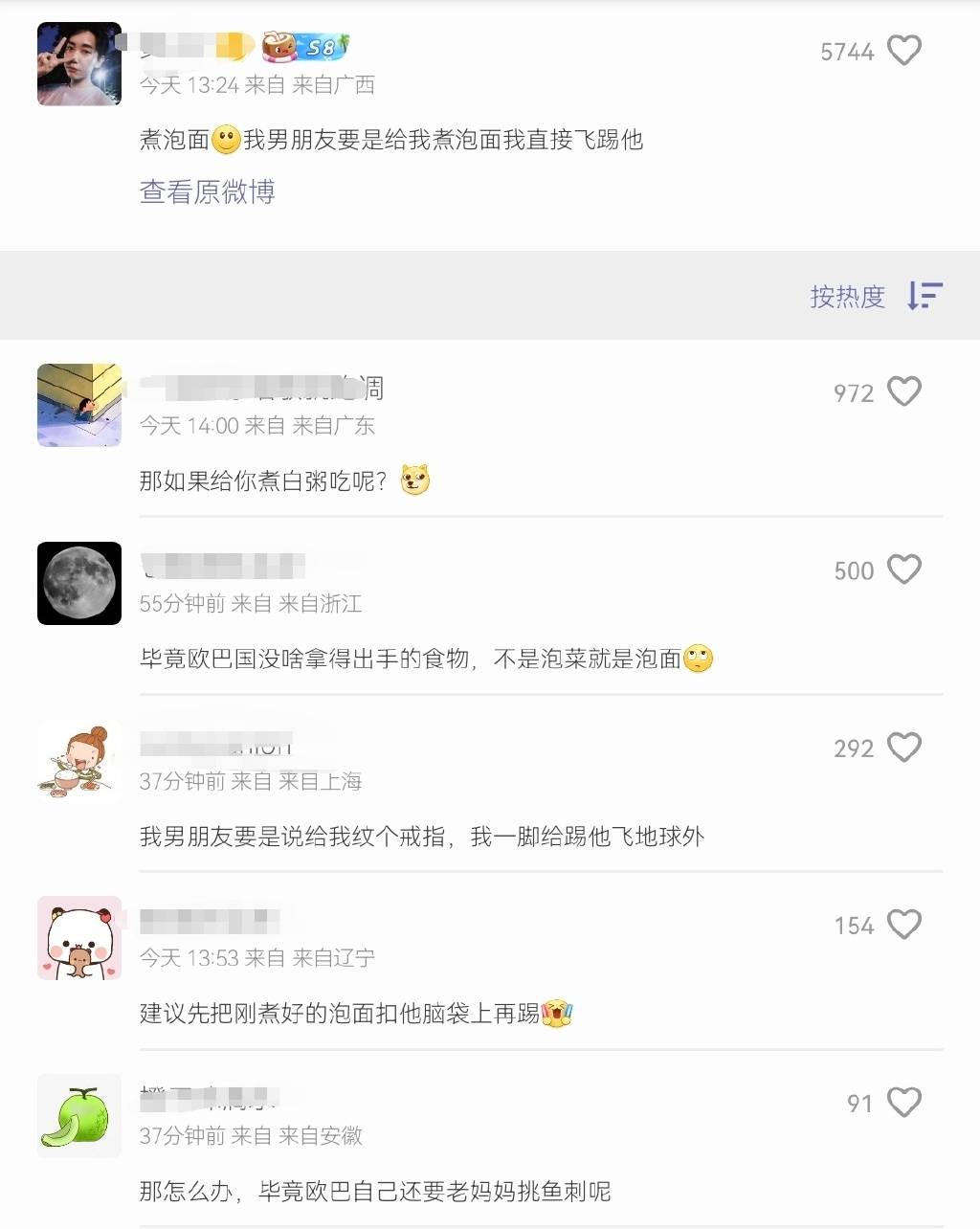Like the comment about 纹个戒指
980x1229 pixels.
click(x=903, y=748)
